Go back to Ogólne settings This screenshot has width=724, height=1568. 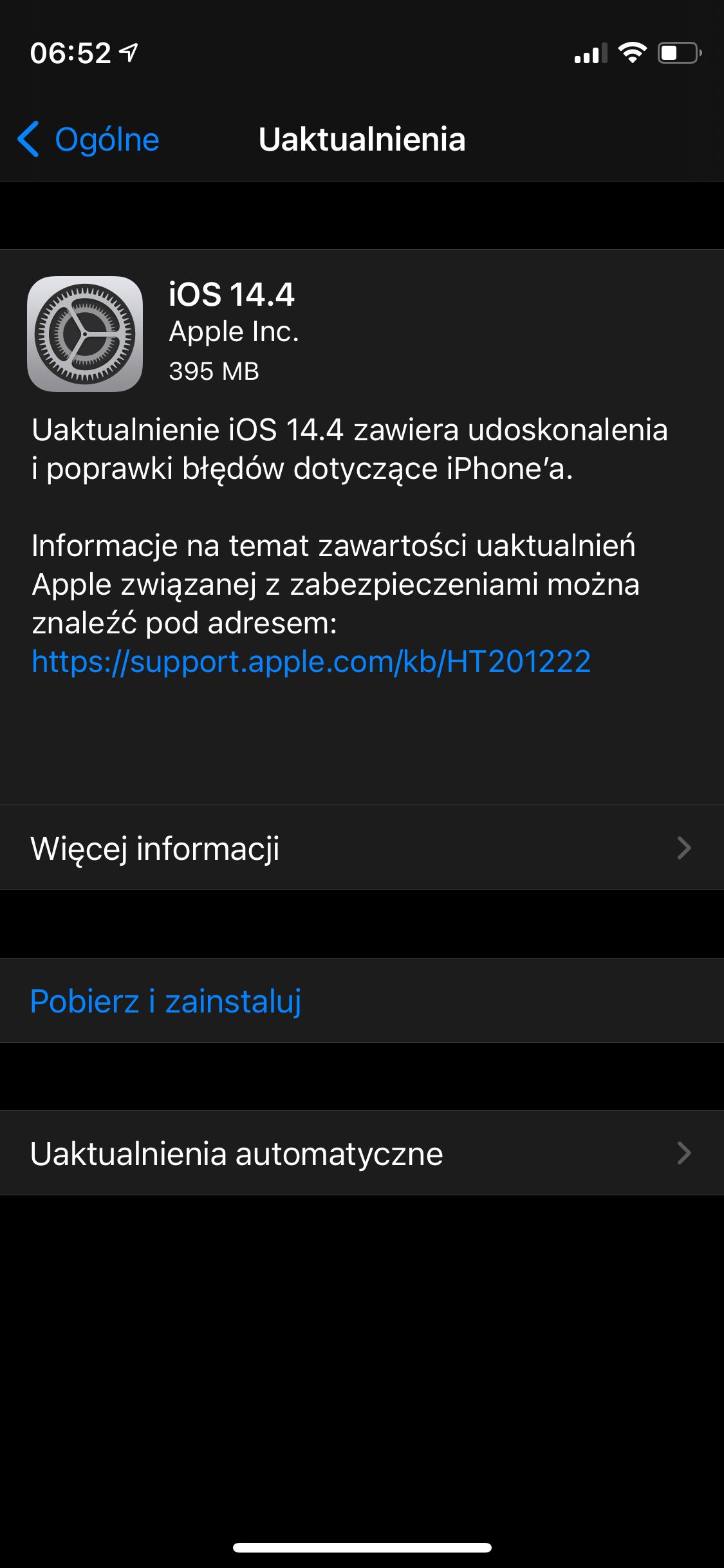click(88, 140)
